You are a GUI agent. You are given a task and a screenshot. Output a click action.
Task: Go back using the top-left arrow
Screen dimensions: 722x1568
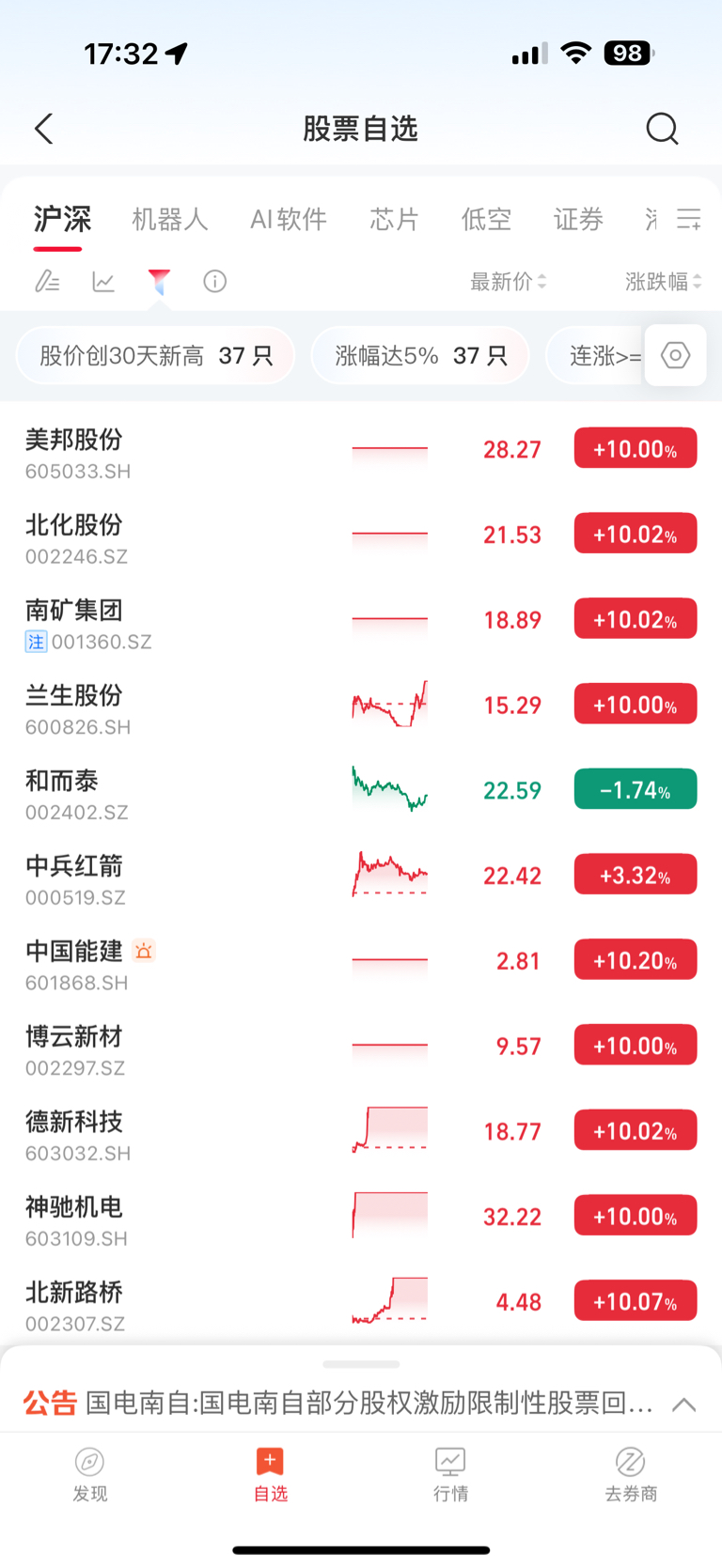tap(43, 129)
